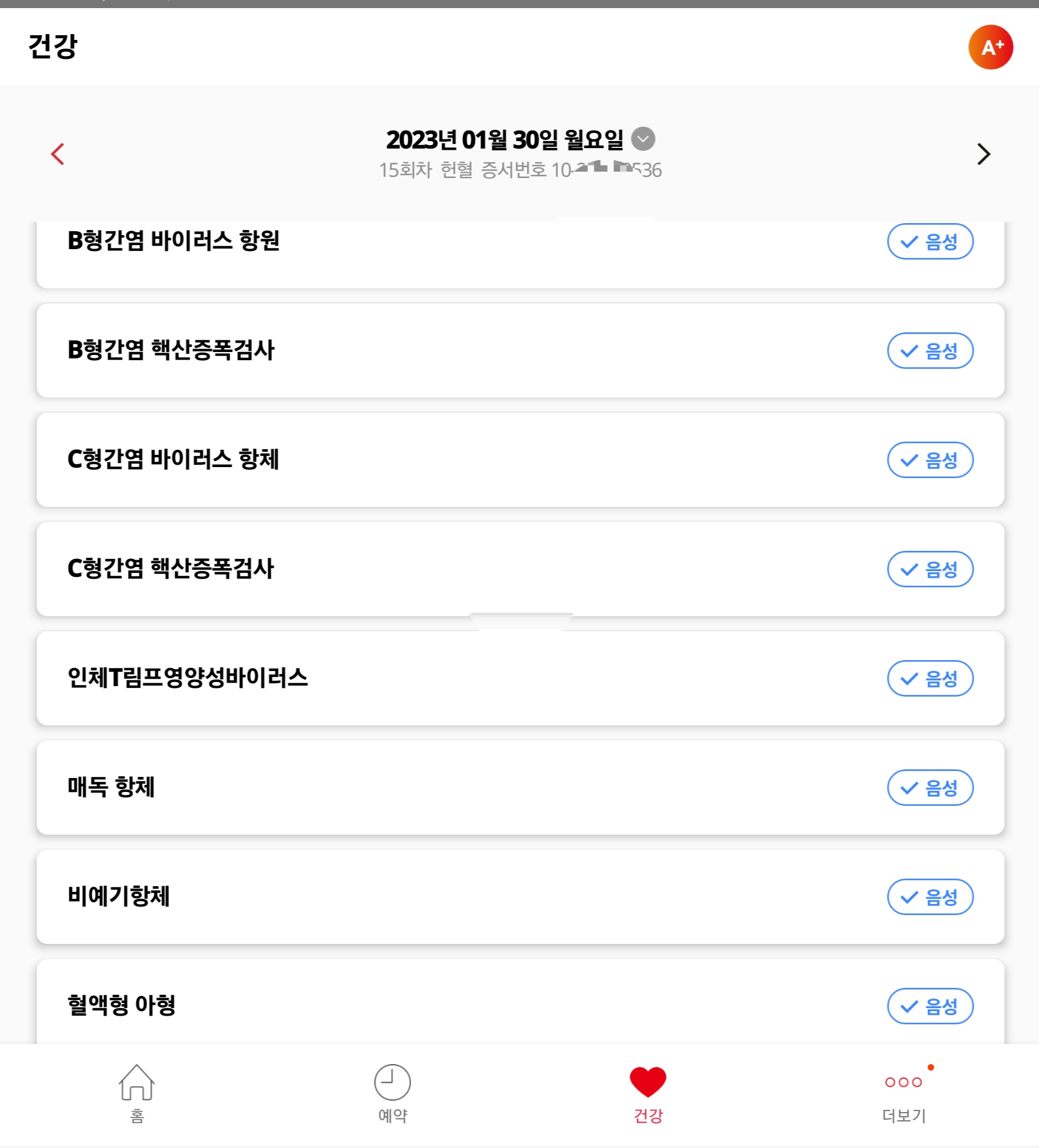Click the 증서번호 certificate number text
This screenshot has width=1039, height=1148.
pyautogui.click(x=520, y=169)
